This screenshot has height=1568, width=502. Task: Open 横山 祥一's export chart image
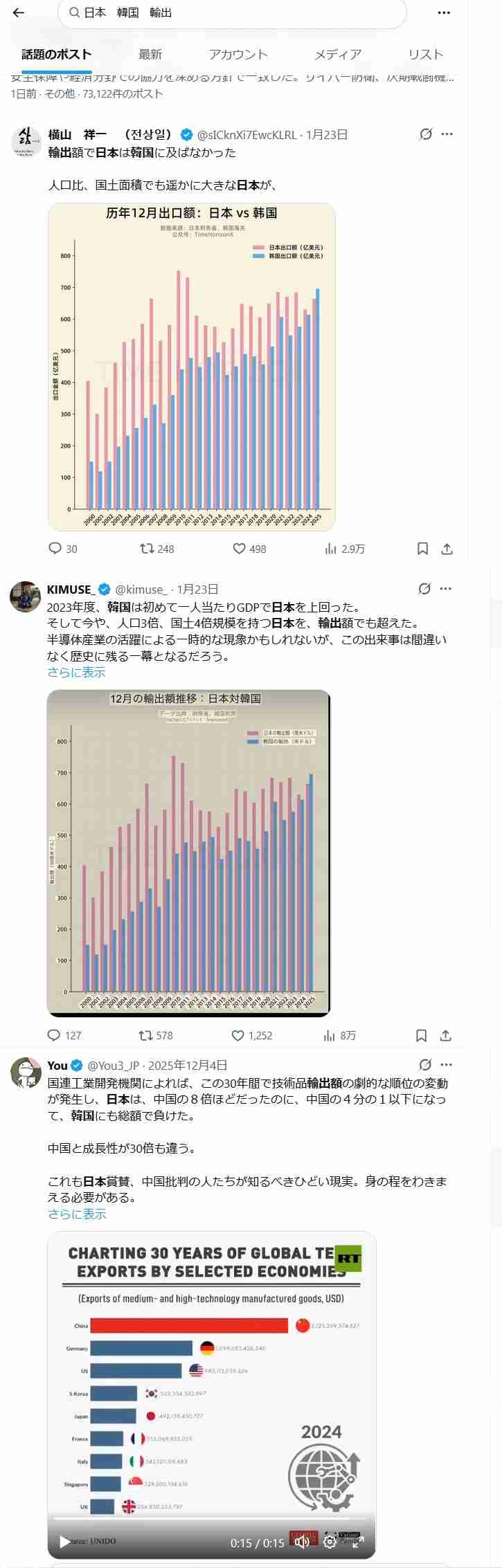[191, 367]
